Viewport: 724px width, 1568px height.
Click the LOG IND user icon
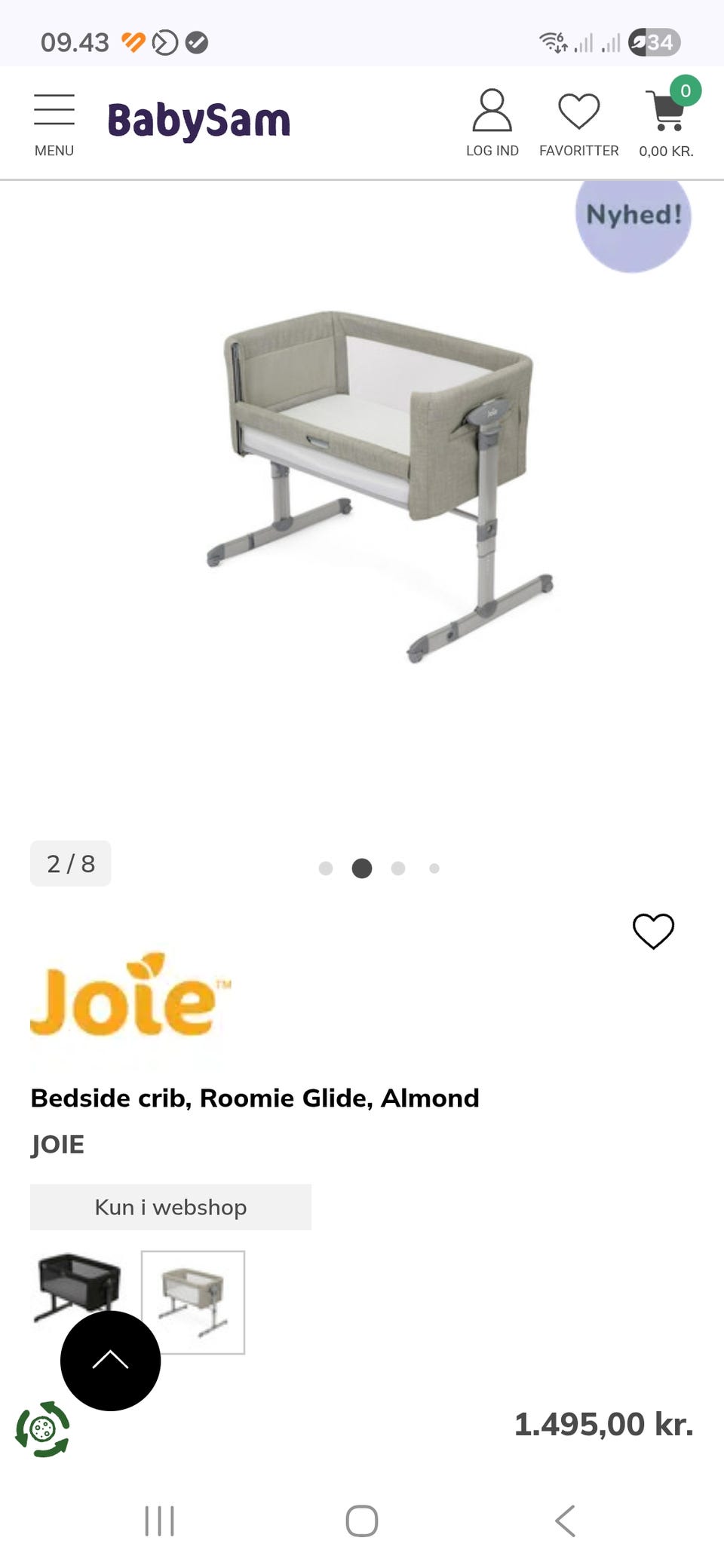tap(492, 113)
